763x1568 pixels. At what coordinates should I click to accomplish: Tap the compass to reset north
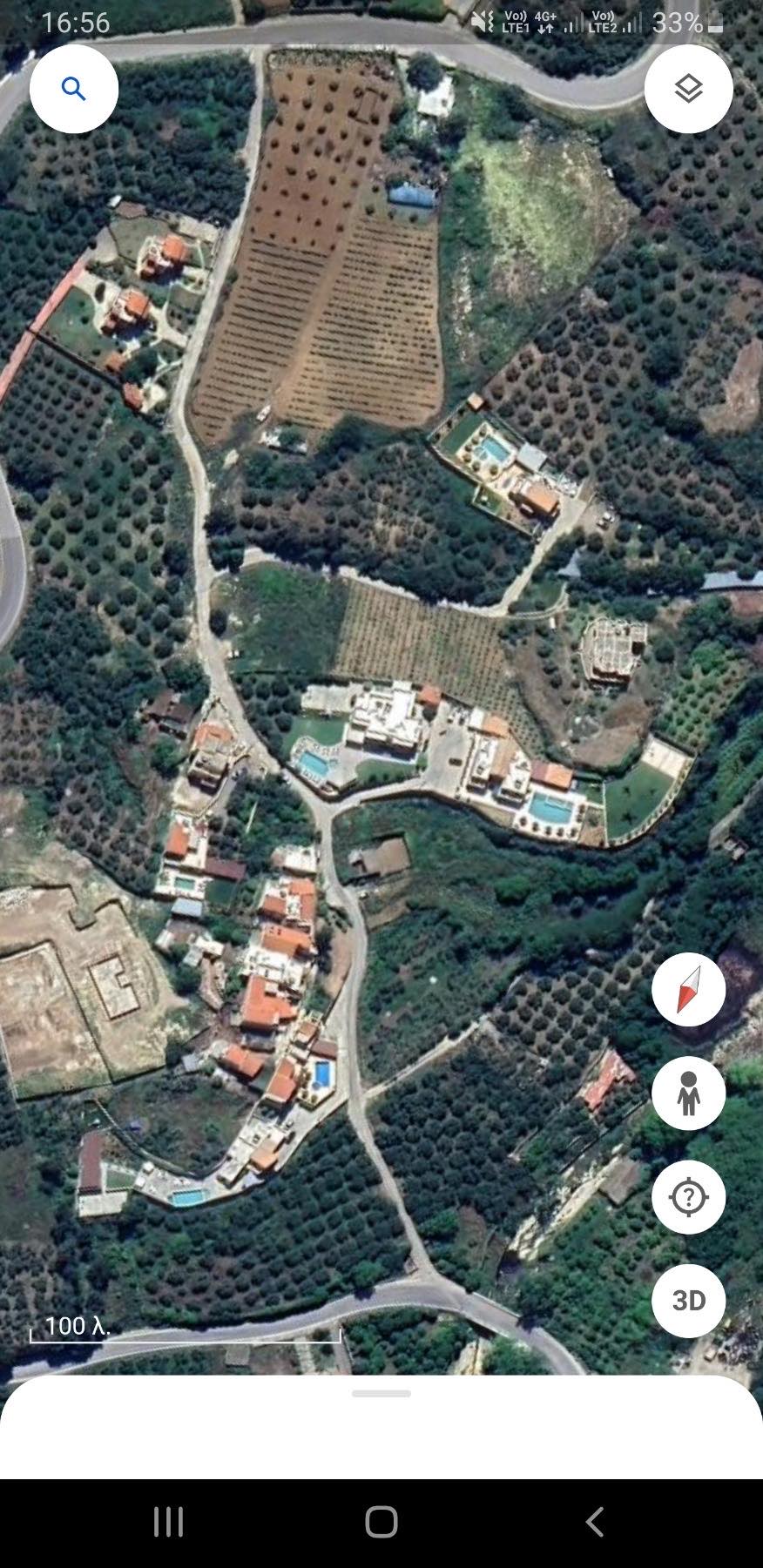[688, 990]
